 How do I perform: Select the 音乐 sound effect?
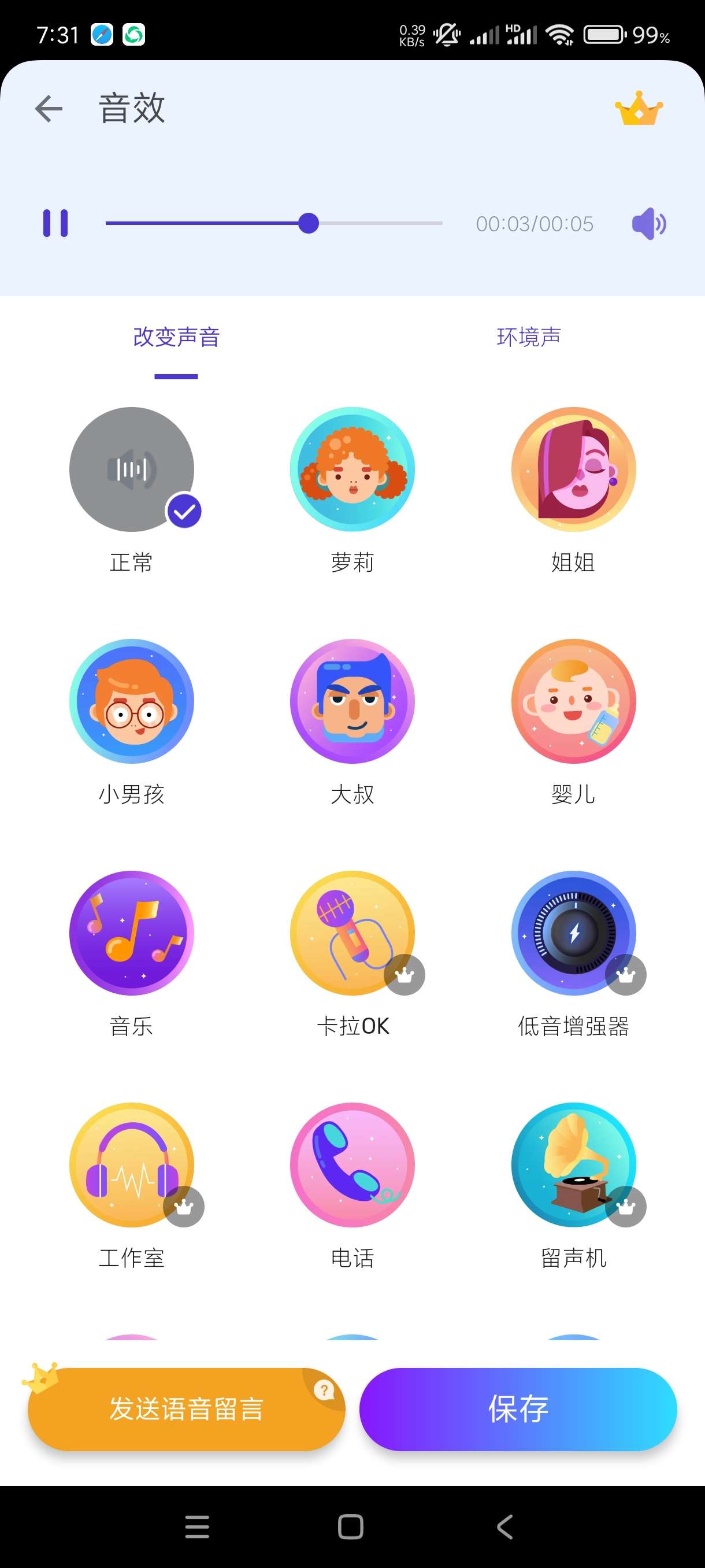(x=132, y=933)
